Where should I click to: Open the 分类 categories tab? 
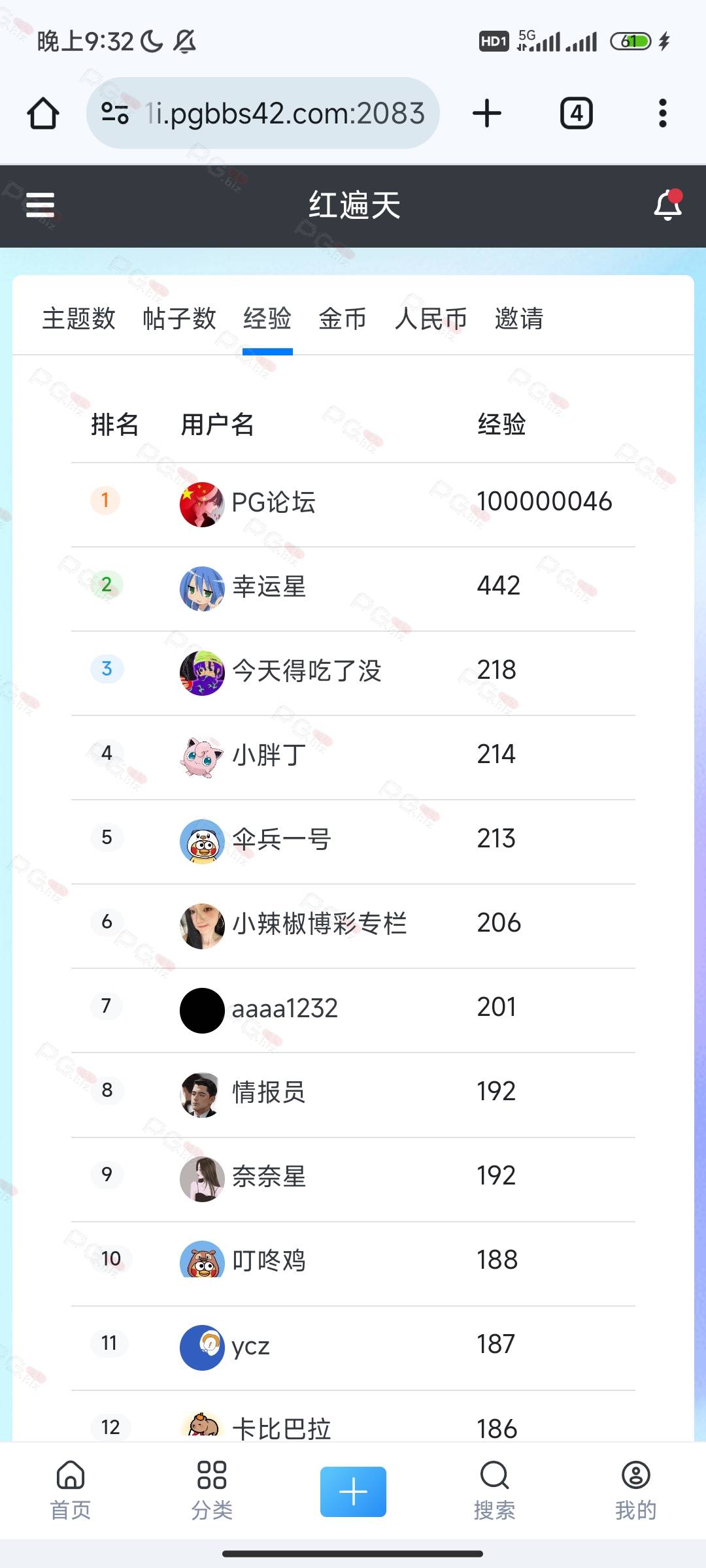click(x=212, y=1490)
